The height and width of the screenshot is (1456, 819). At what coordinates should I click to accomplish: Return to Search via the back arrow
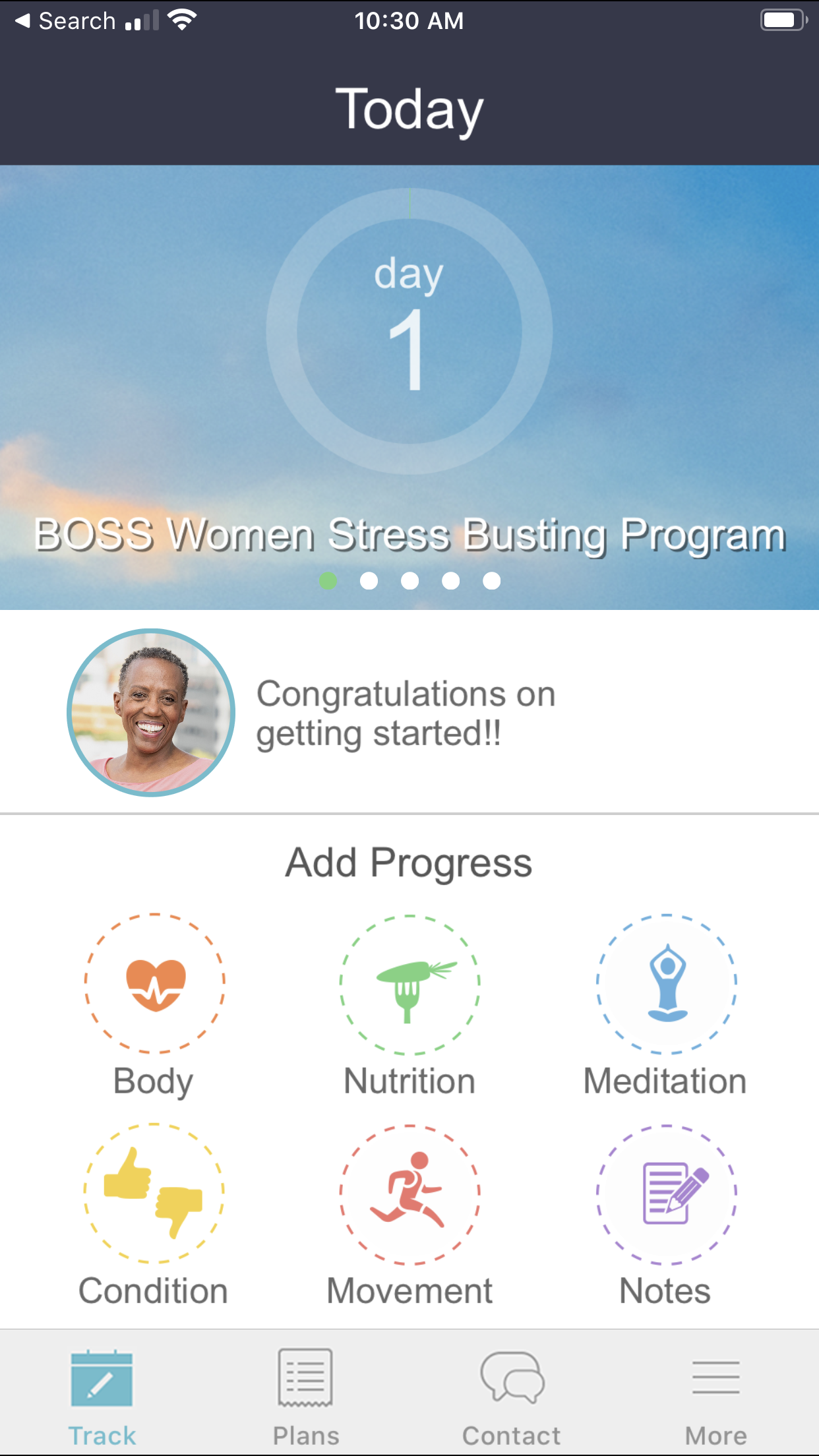point(66,21)
